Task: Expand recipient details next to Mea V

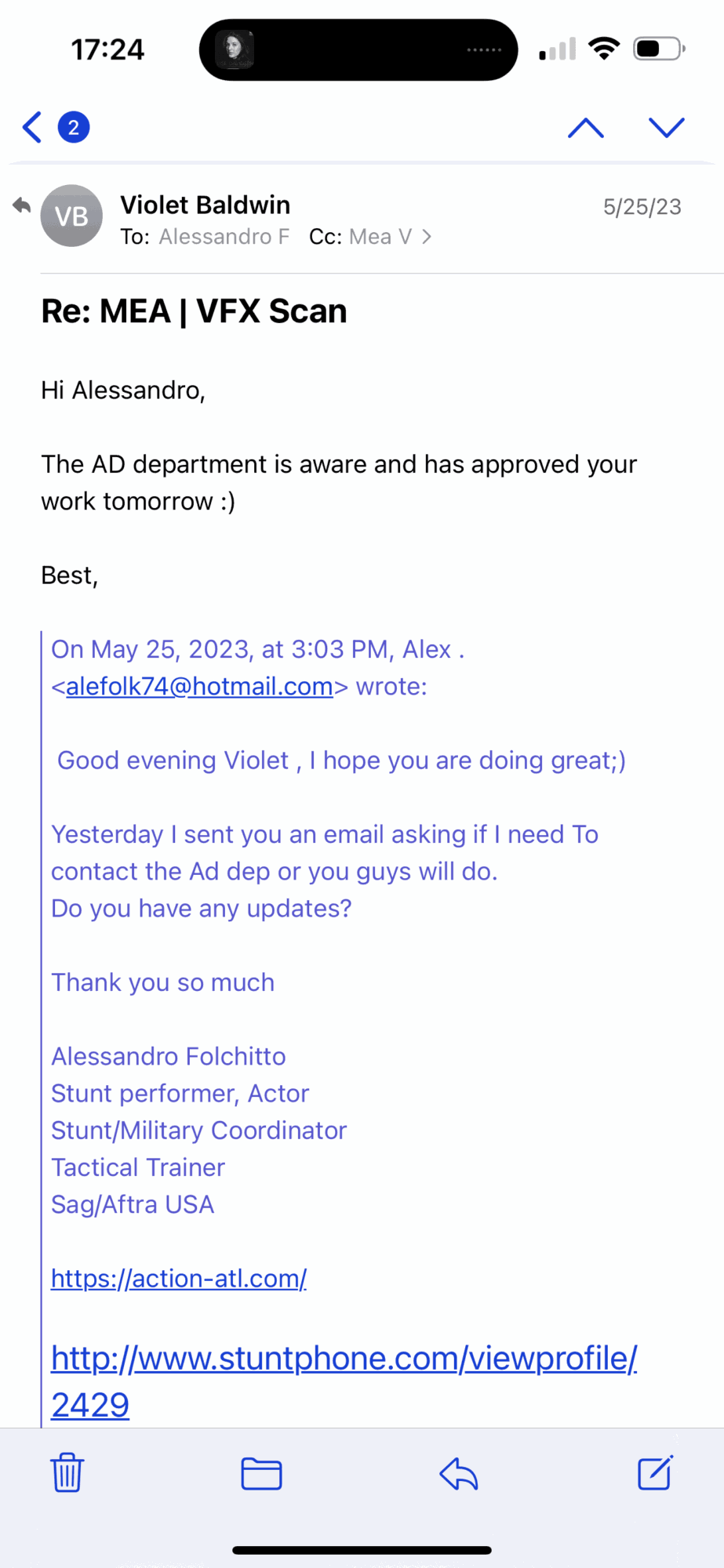Action: [x=427, y=237]
